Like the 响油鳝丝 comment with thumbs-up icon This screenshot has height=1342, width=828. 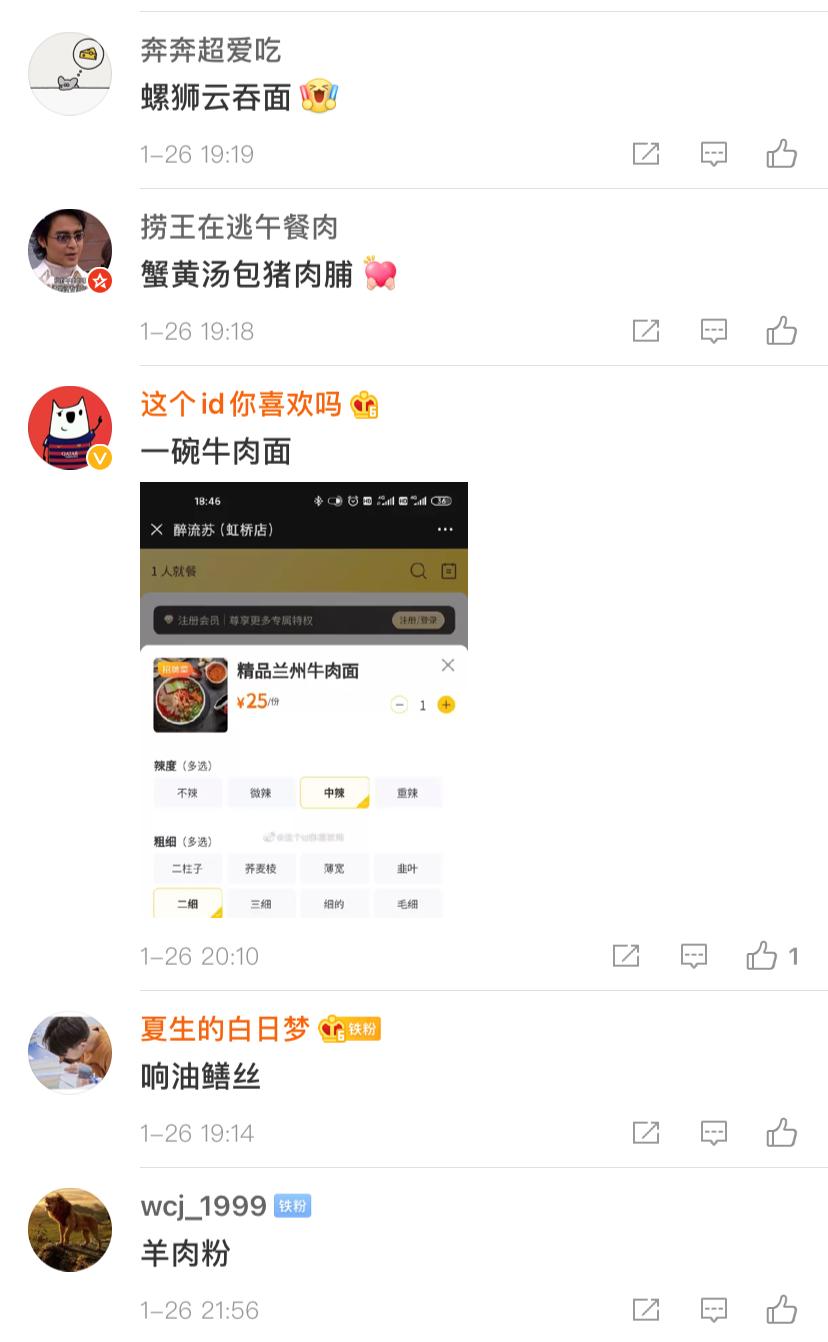pos(781,1132)
